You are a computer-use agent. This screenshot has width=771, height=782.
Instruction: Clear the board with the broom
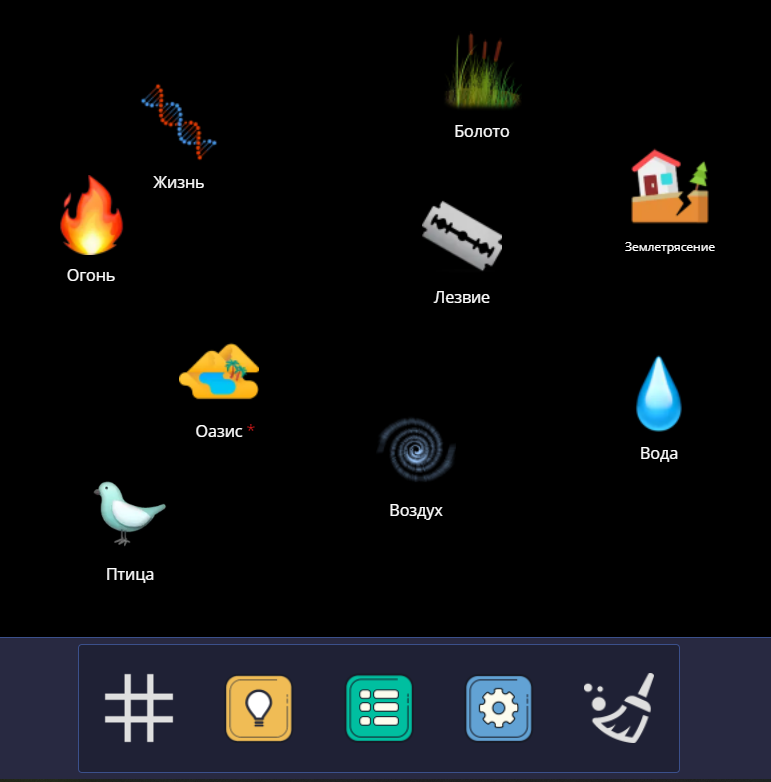619,708
